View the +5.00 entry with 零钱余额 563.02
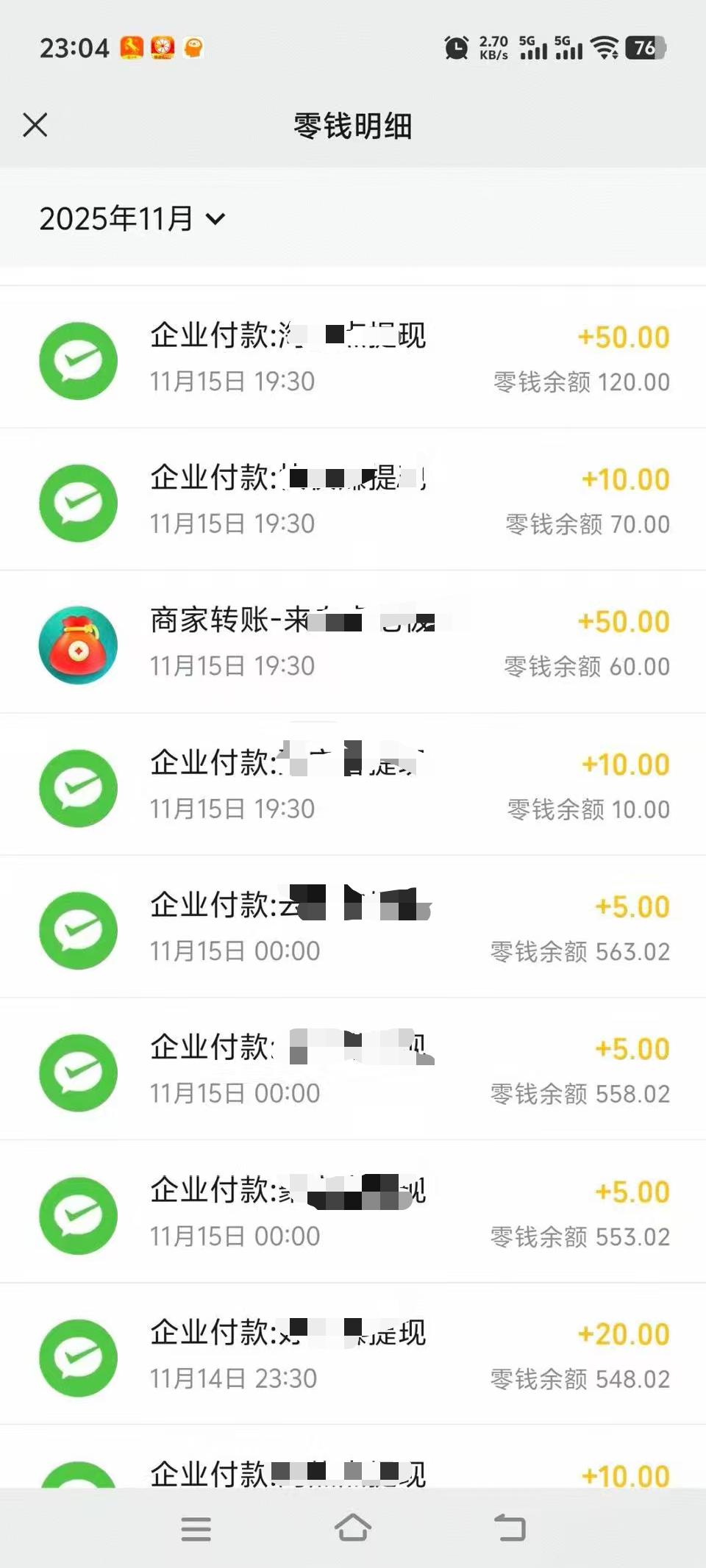 [x=353, y=928]
